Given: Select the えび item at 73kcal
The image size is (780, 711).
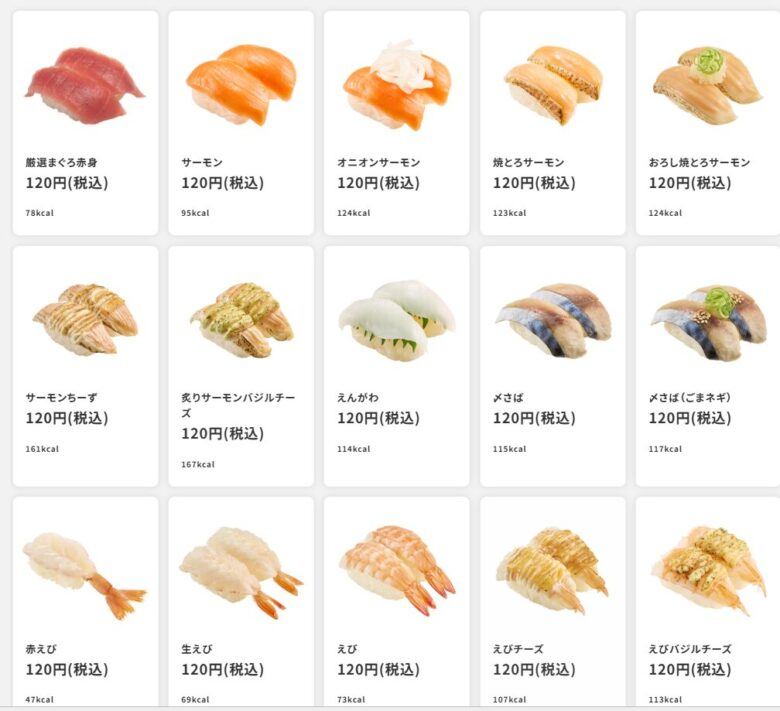Looking at the screenshot, I should 396,600.
